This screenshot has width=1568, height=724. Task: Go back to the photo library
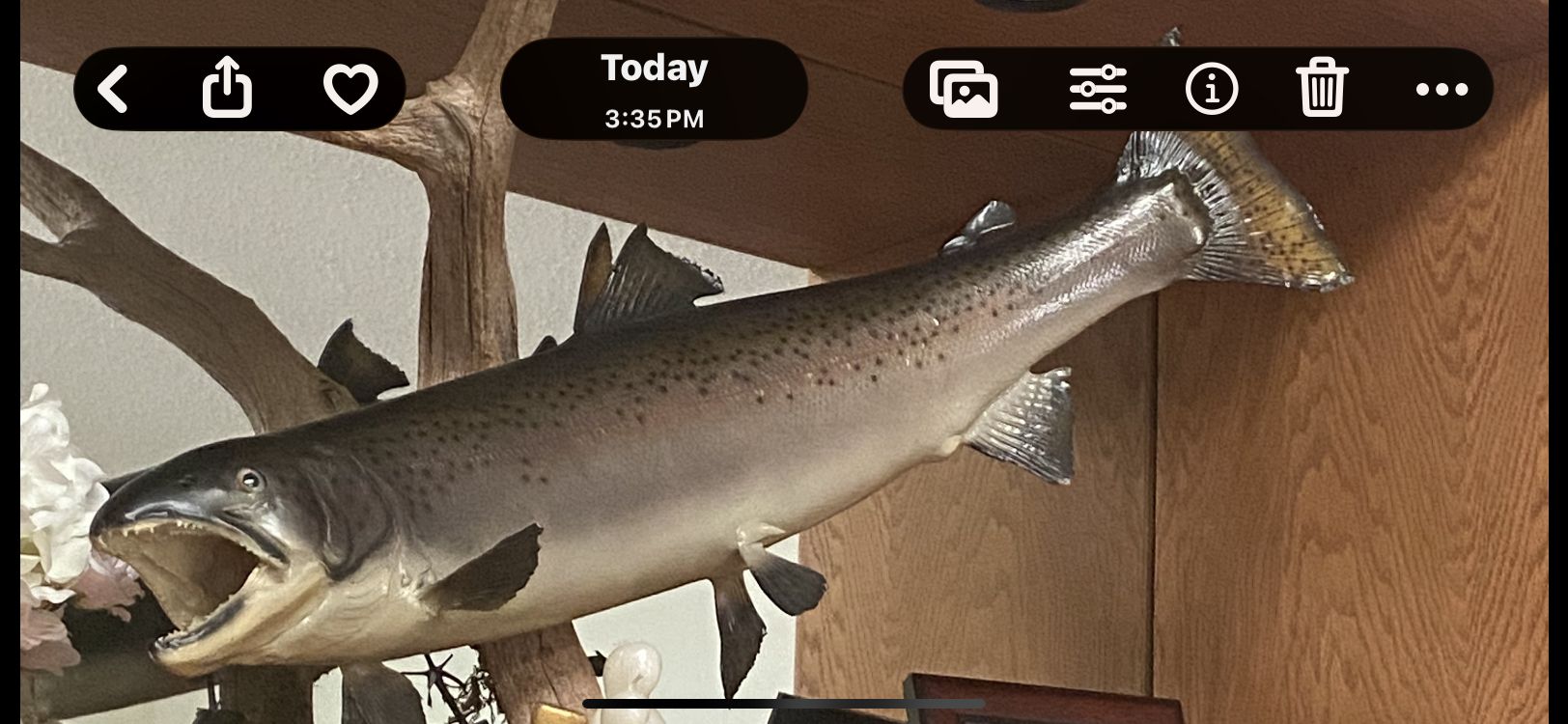click(x=113, y=90)
